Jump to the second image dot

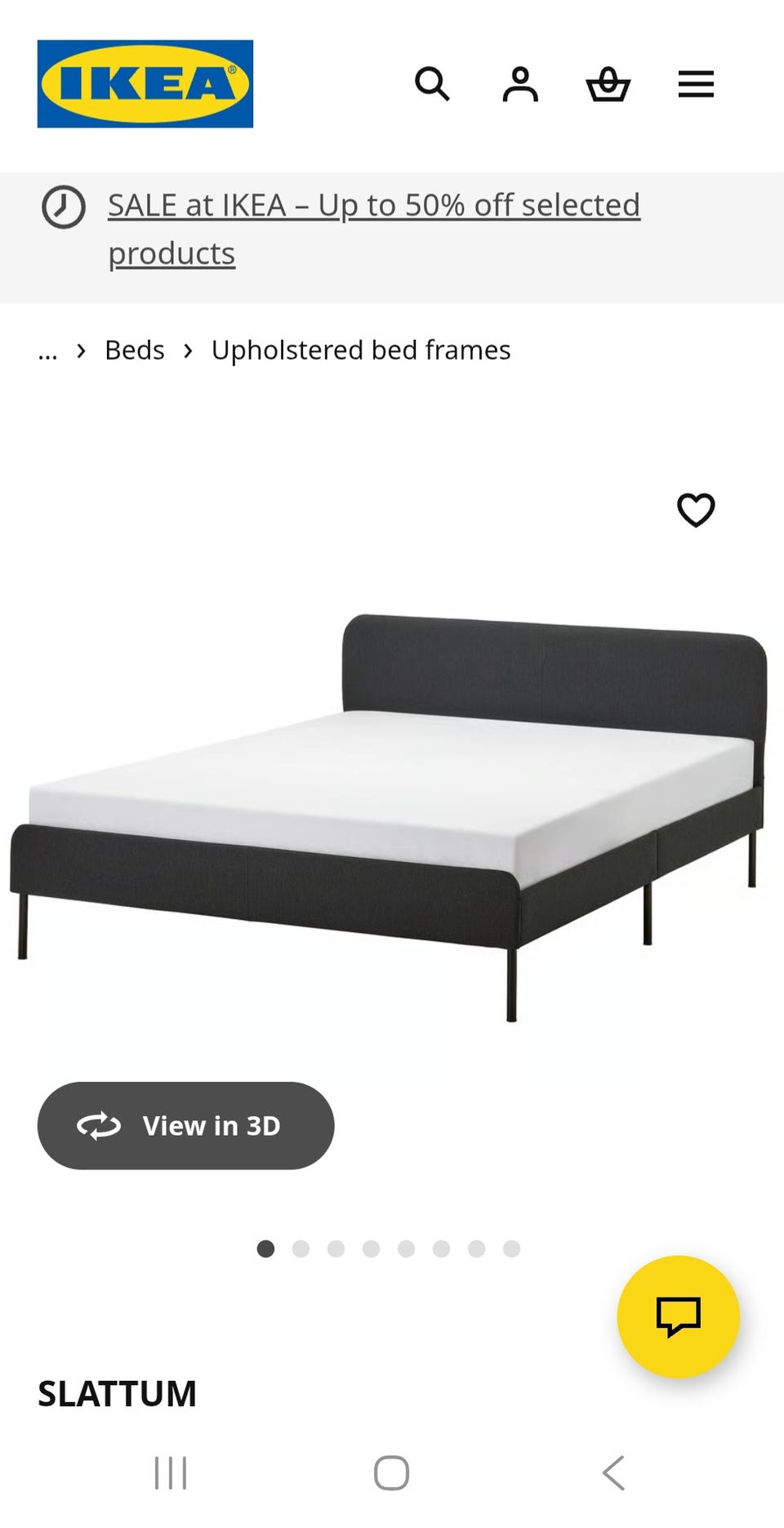tap(301, 1249)
